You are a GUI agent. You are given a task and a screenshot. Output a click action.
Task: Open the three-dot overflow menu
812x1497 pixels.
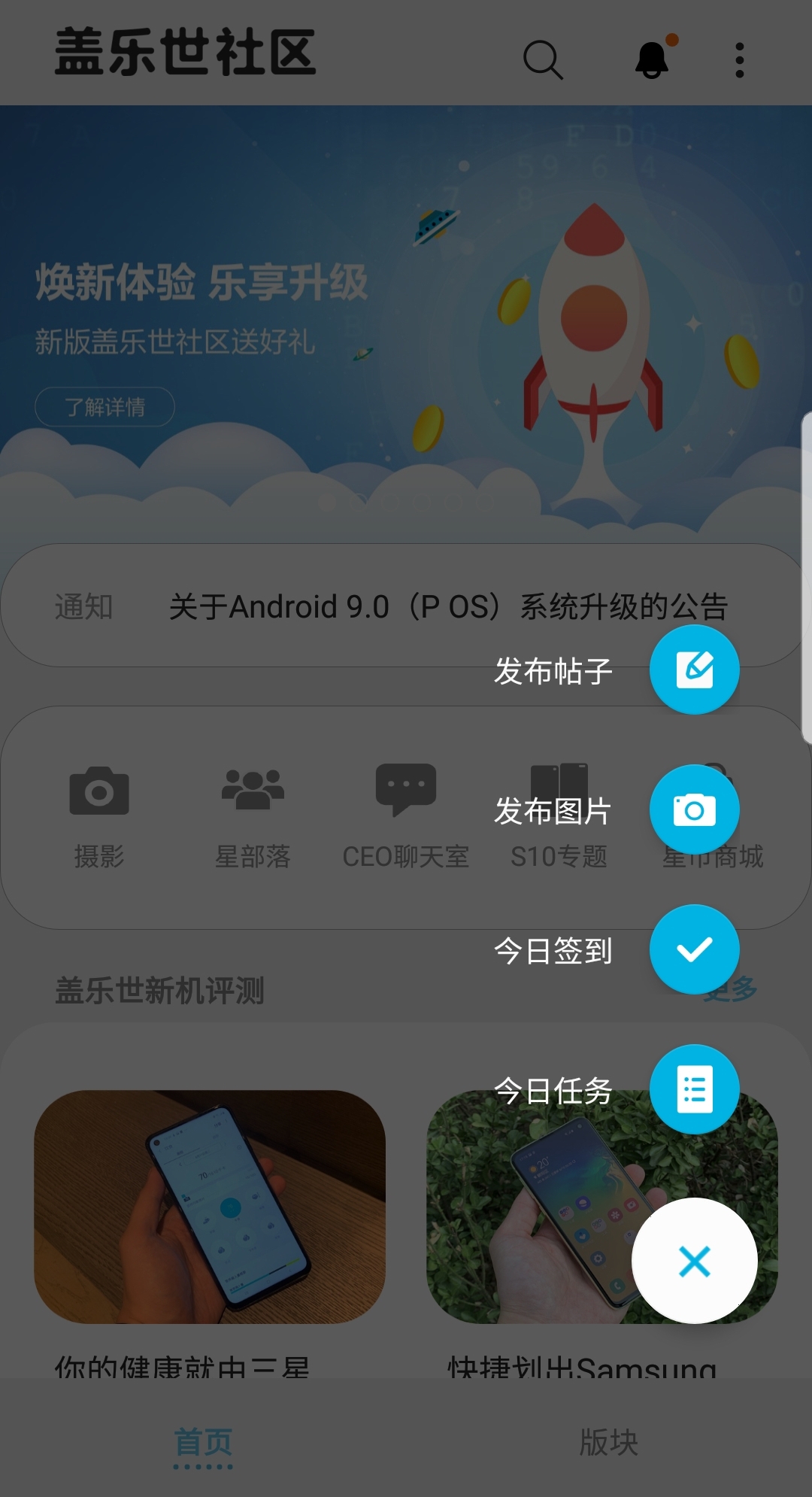(740, 59)
